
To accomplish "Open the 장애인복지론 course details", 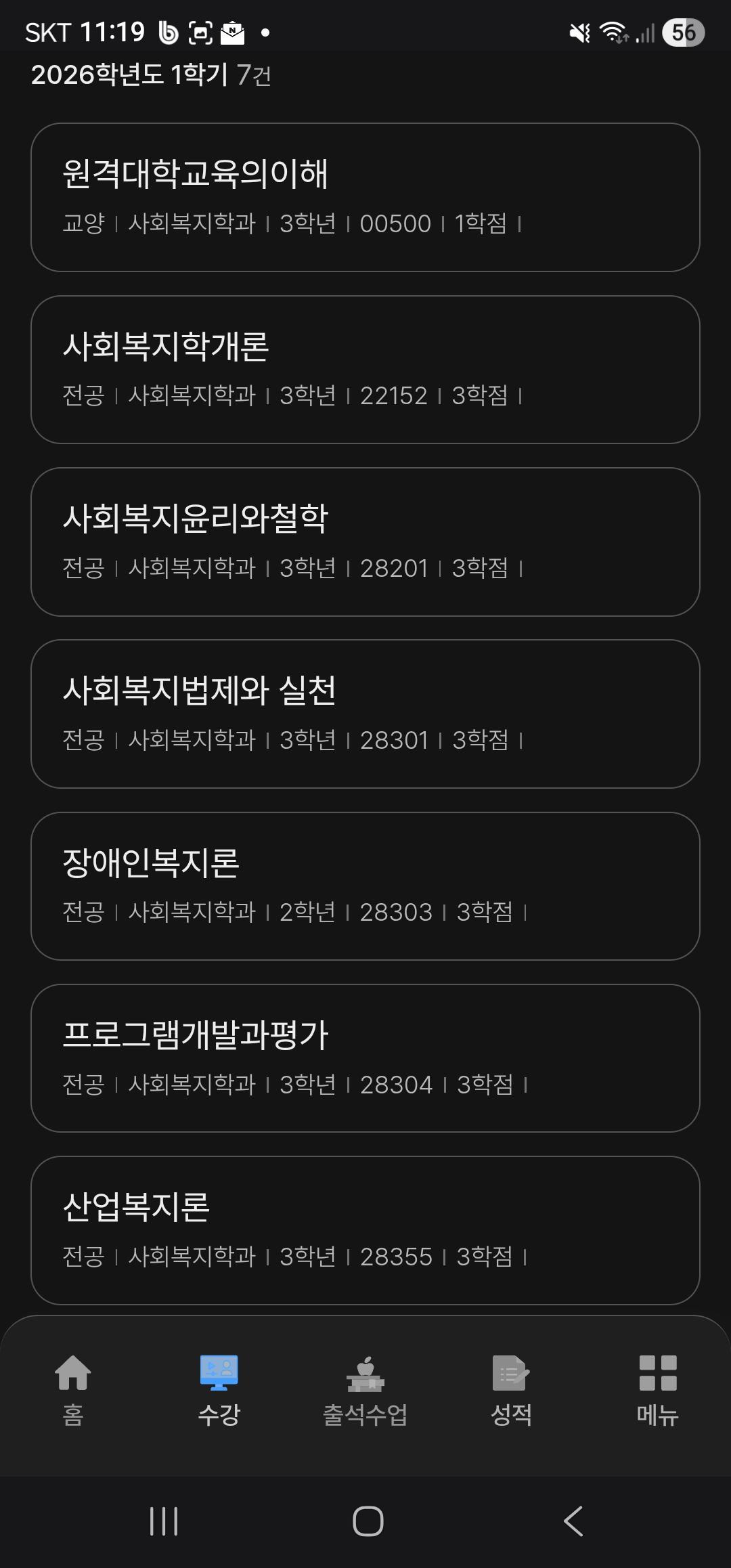I will click(365, 884).
